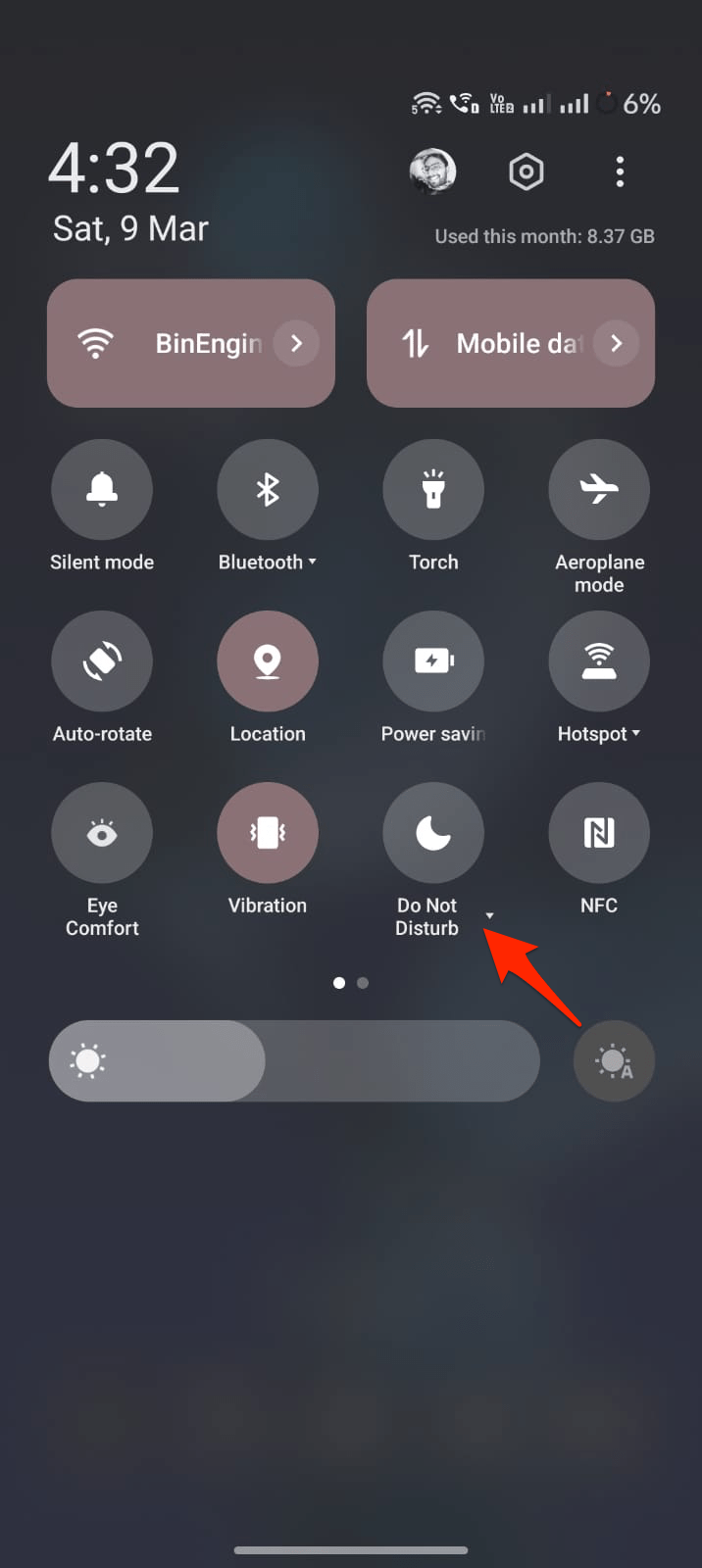Disable Vibration mode
Image resolution: width=702 pixels, height=1568 pixels.
(268, 832)
